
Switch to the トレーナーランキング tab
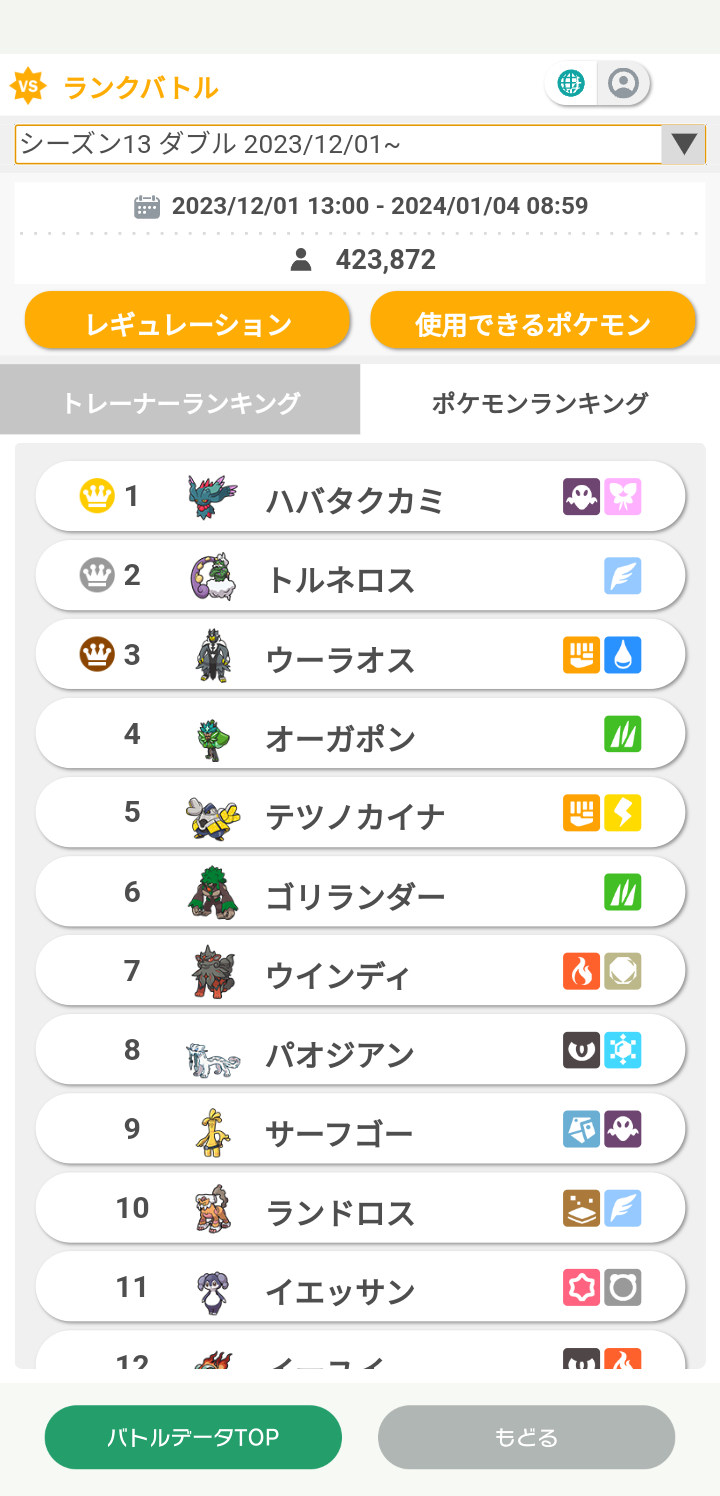(x=180, y=401)
